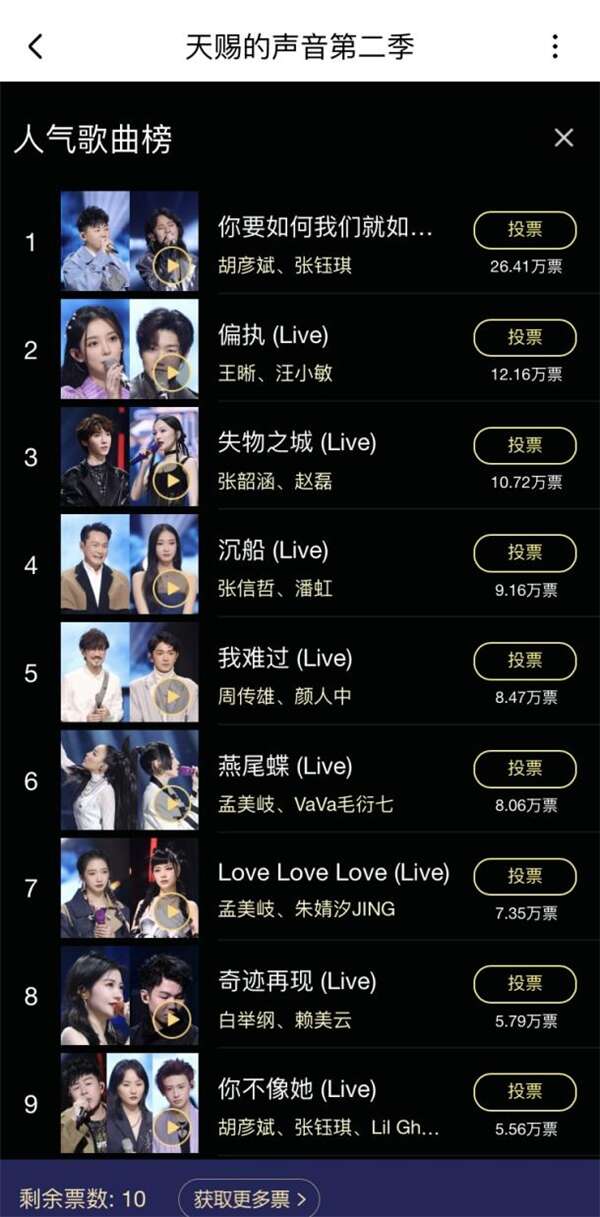The width and height of the screenshot is (600, 1217).
Task: Go back from 天赐的声音第二季 page
Action: click(x=36, y=46)
